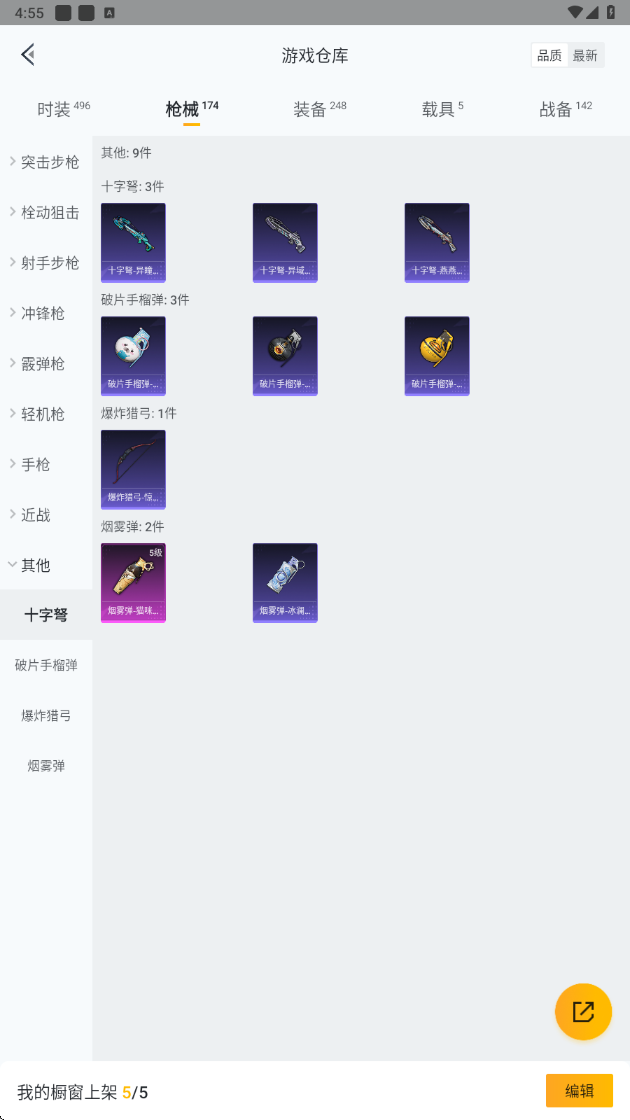630x1120 pixels.
Task: Switch to the 战备 tab
Action: [565, 109]
